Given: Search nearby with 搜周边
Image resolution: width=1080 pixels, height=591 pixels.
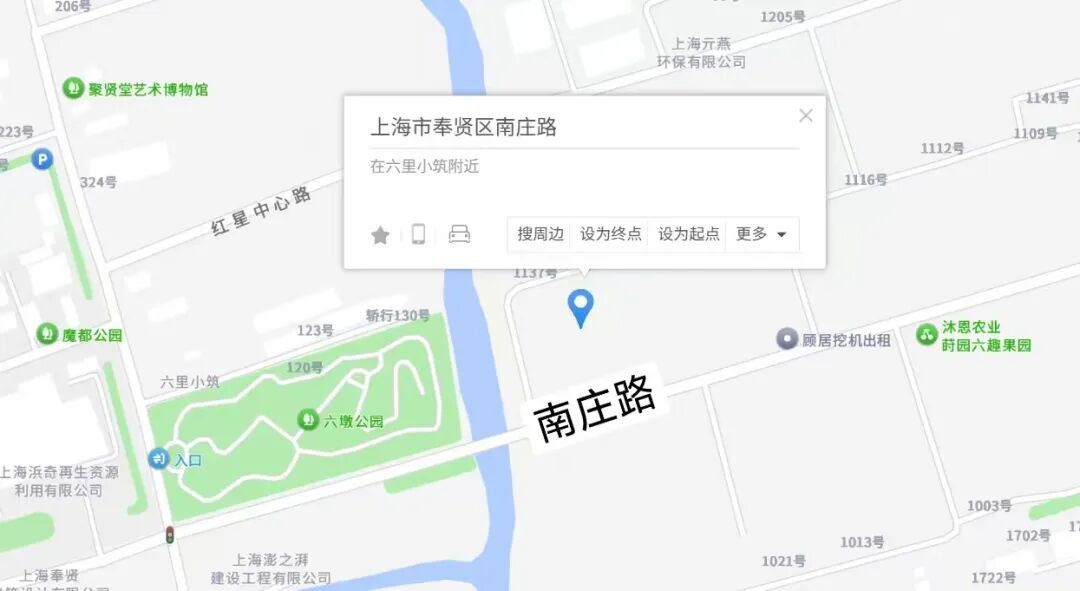Looking at the screenshot, I should (x=540, y=234).
